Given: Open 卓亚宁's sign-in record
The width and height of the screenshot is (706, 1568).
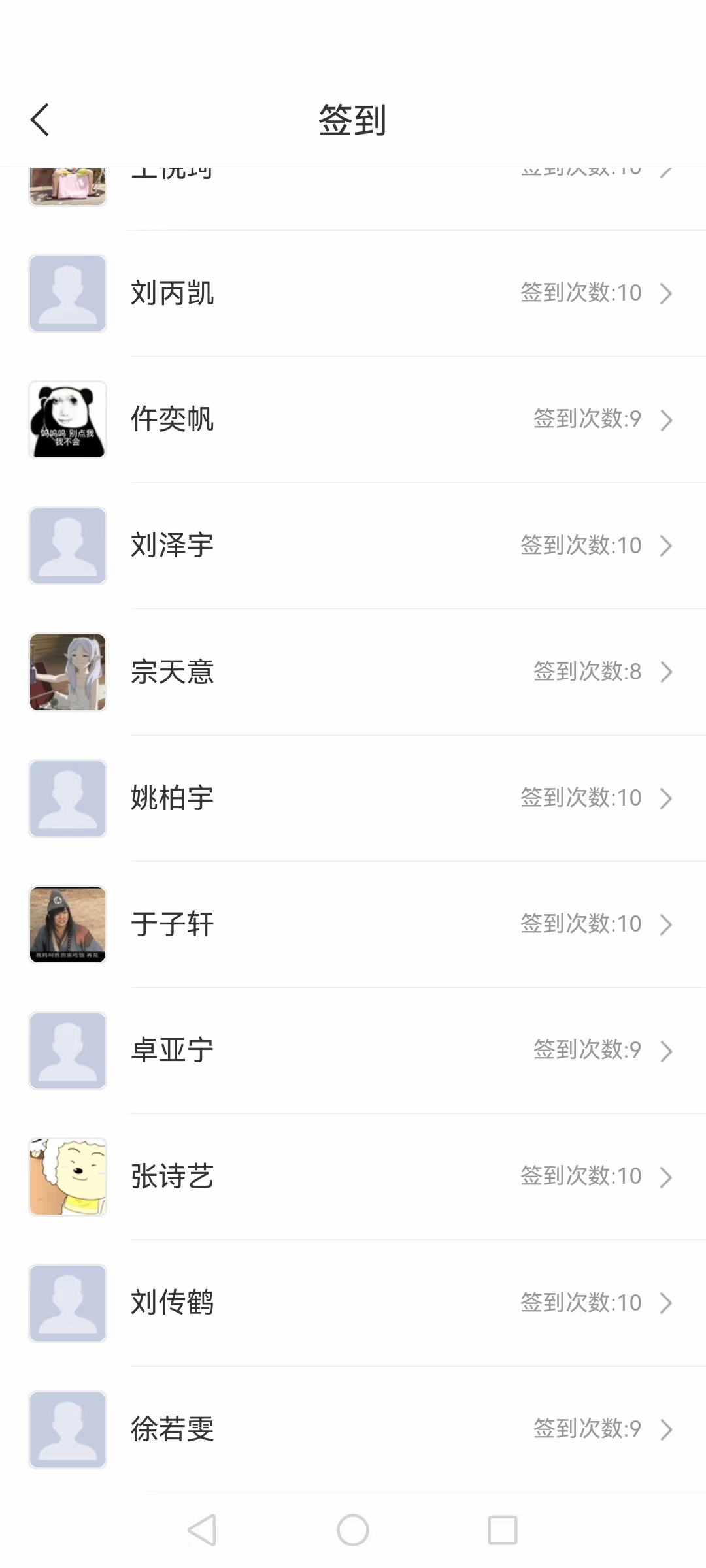Looking at the screenshot, I should 353,1050.
